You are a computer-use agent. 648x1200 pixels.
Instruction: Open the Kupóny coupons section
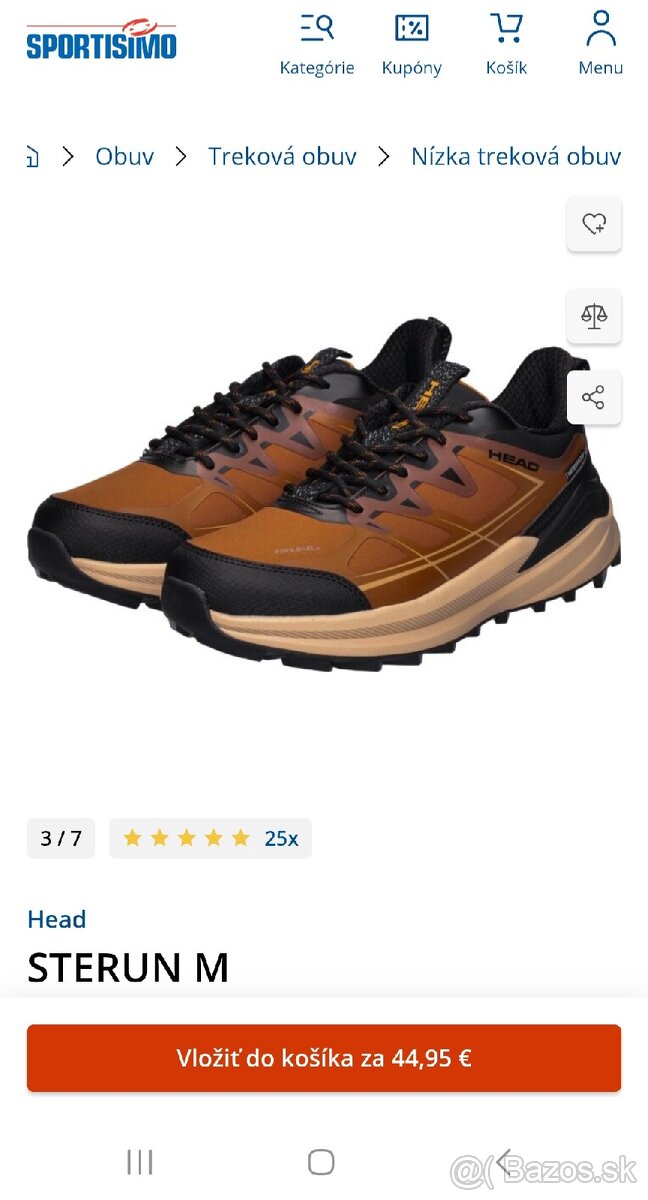(x=411, y=44)
